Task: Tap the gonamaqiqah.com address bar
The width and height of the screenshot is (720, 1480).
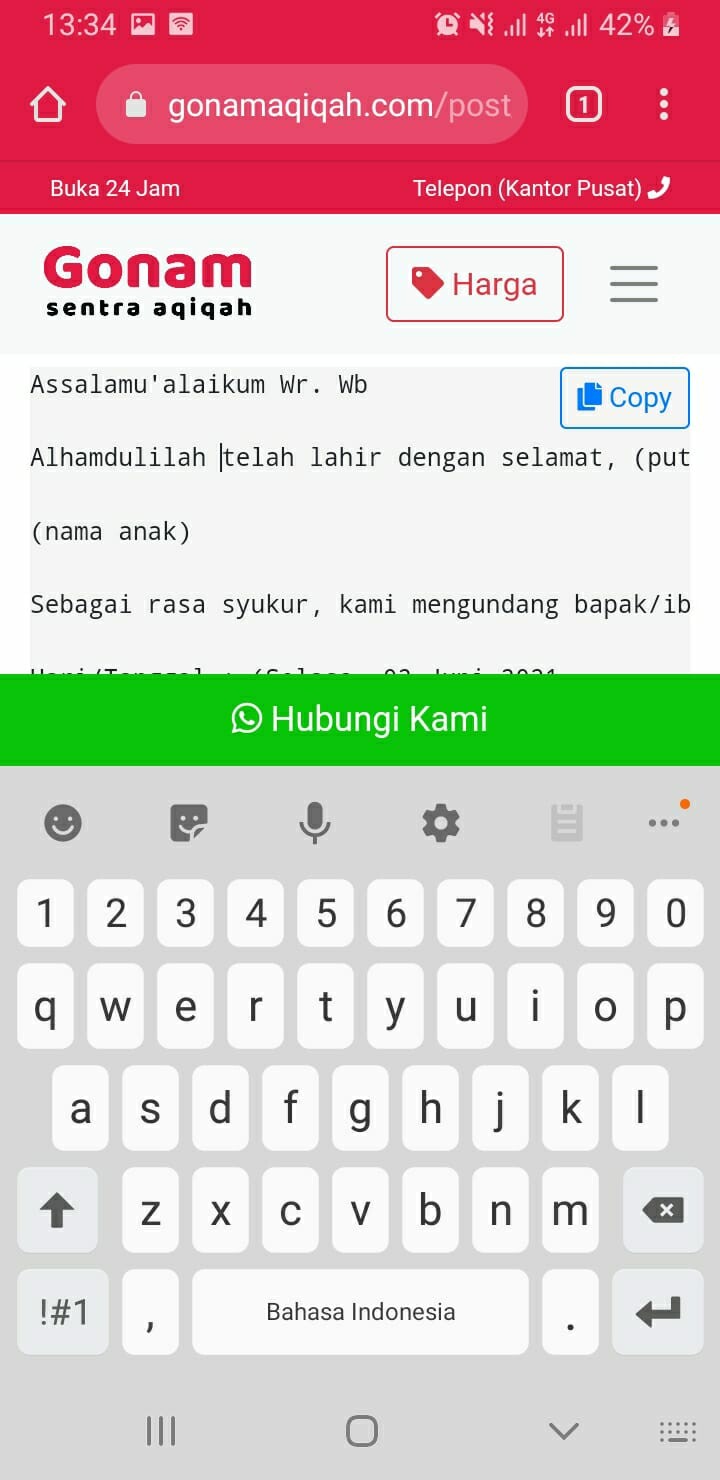Action: 312,105
